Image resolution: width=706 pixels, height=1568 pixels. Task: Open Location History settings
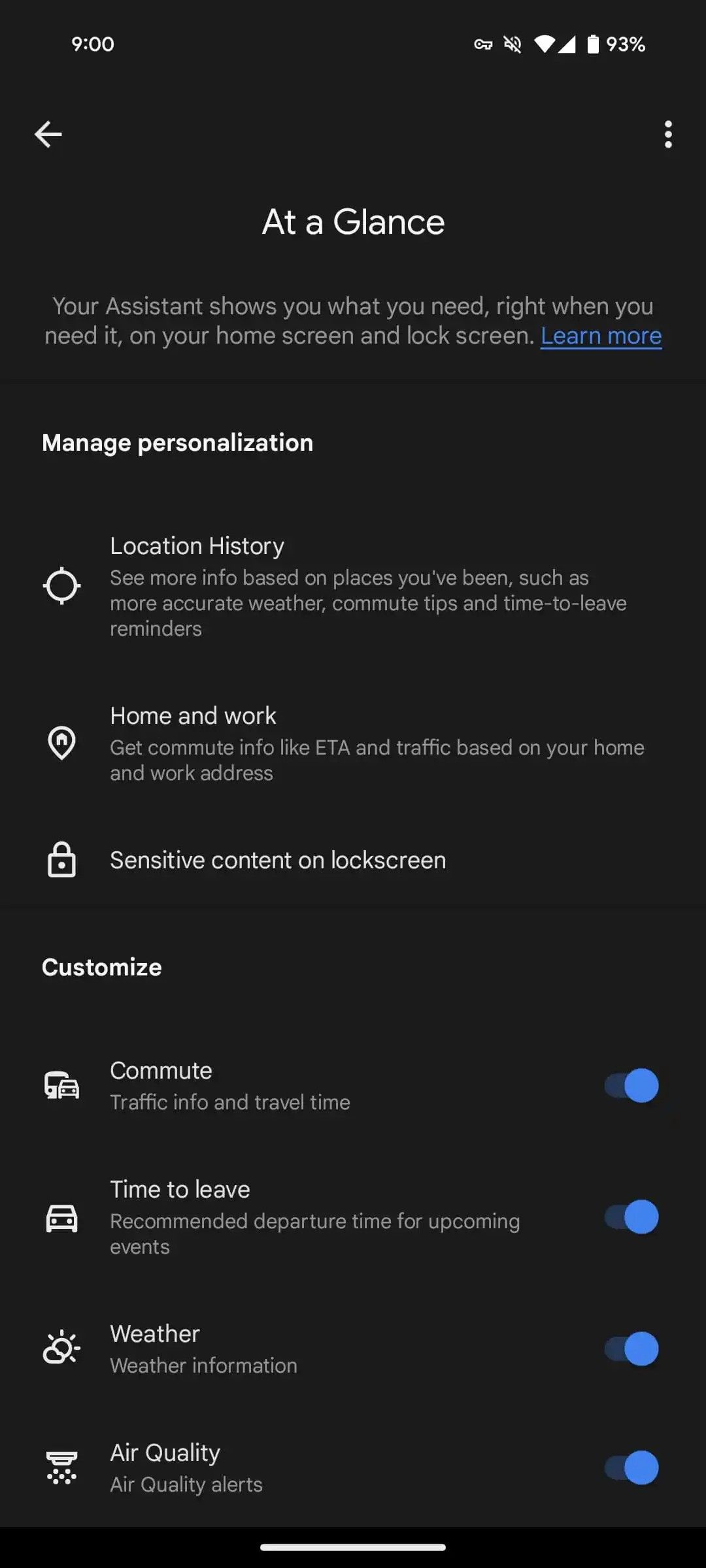click(x=353, y=585)
